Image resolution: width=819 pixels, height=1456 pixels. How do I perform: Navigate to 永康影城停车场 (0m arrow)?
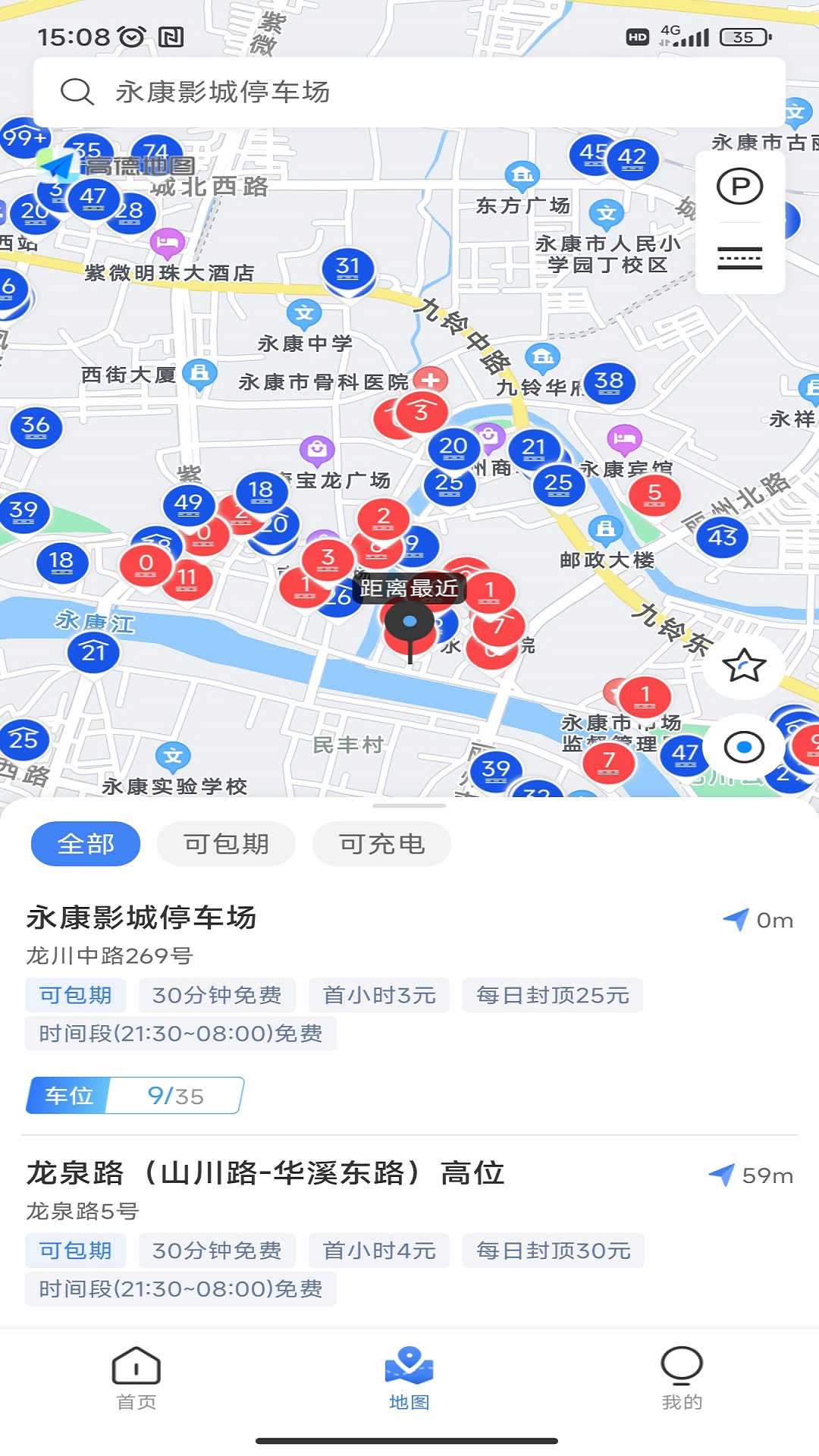coord(758,920)
